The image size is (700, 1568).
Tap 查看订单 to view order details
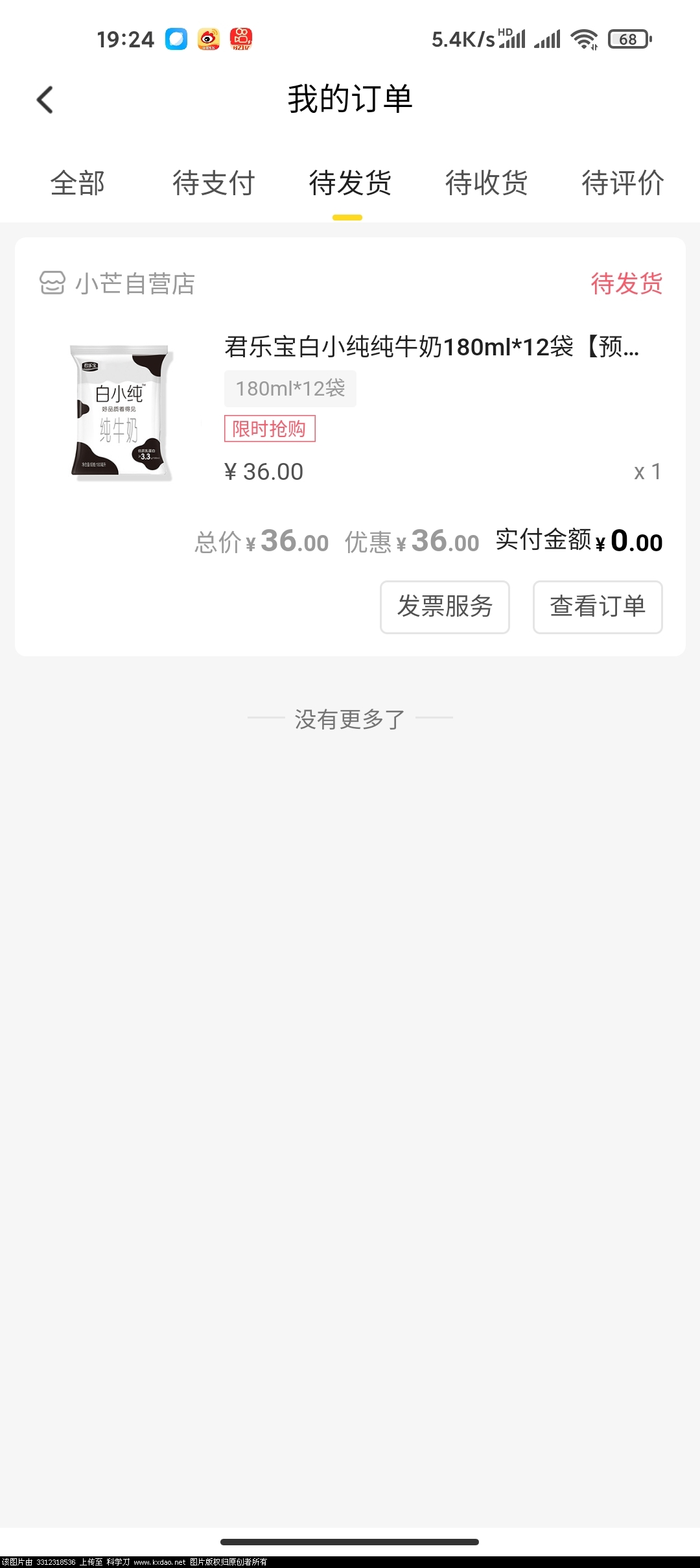coord(597,607)
